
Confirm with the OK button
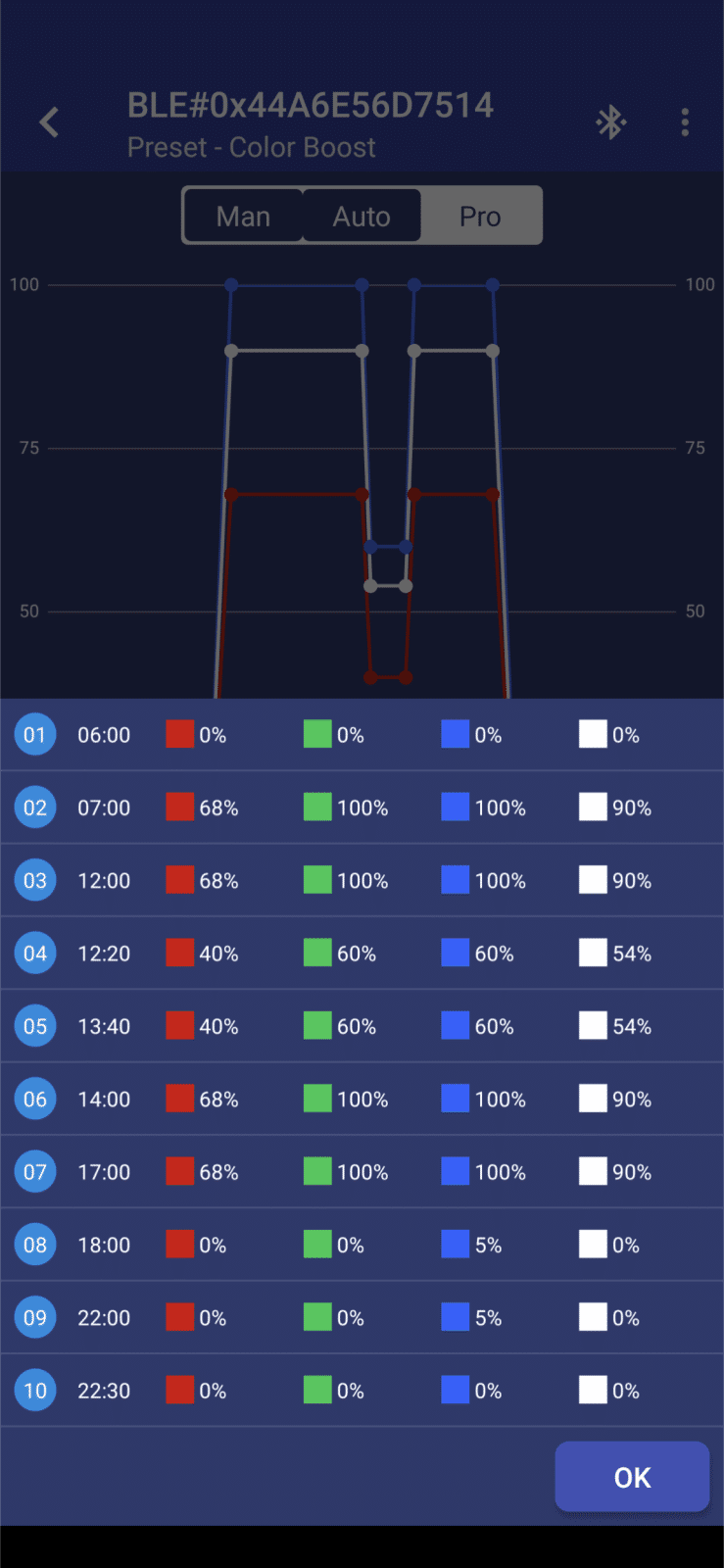(632, 1477)
